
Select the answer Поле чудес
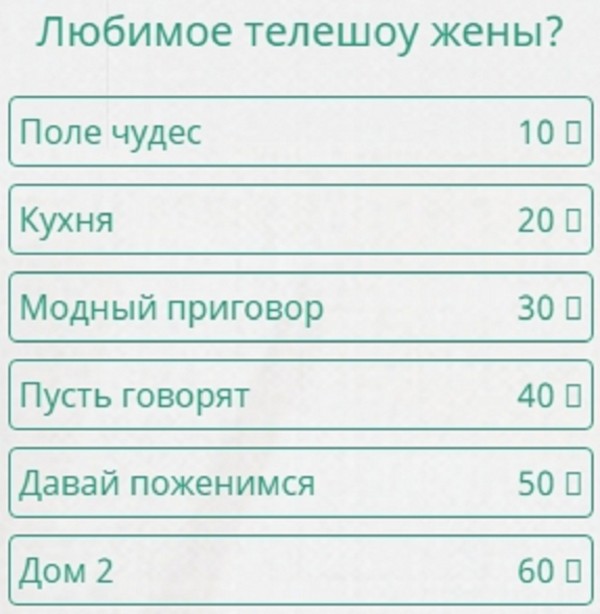click(x=300, y=132)
